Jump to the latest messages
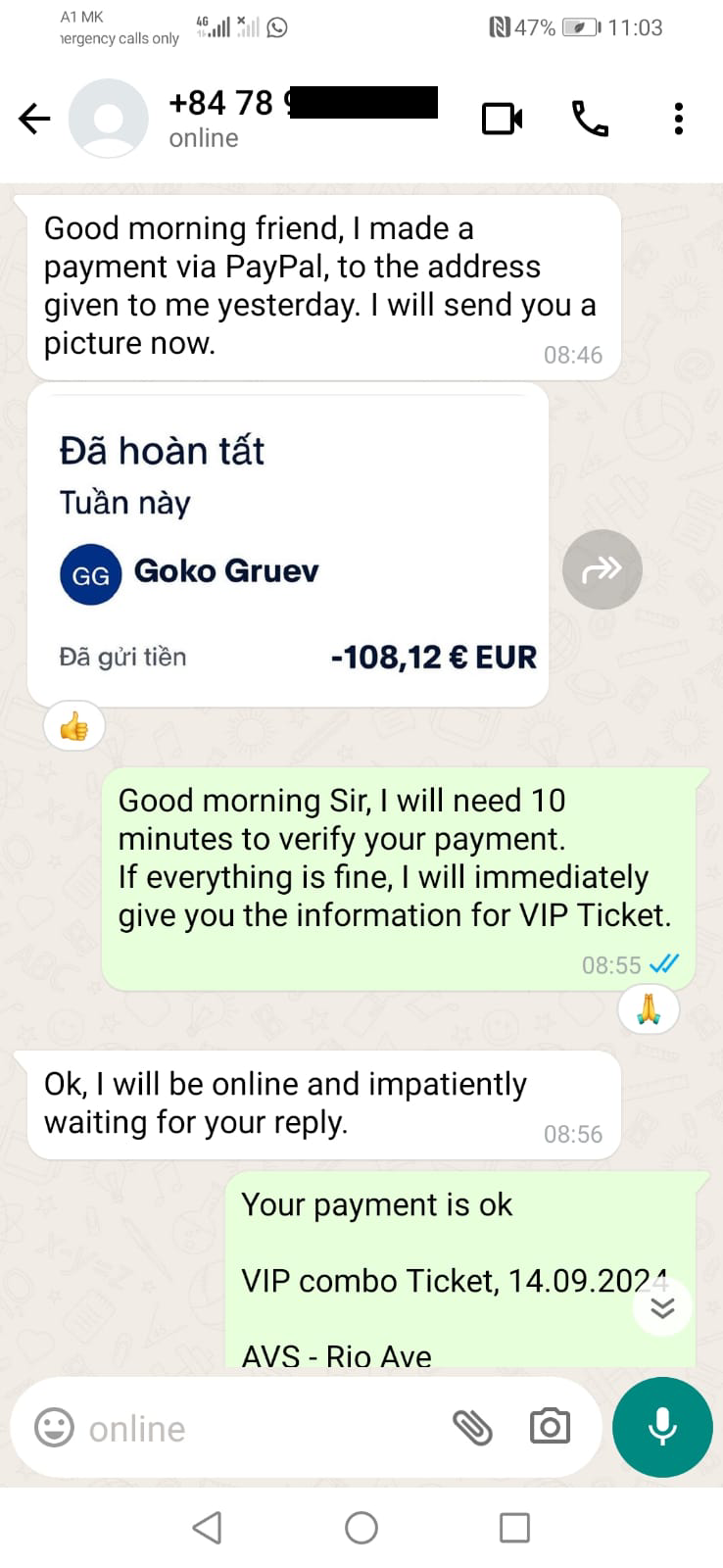 point(662,1307)
